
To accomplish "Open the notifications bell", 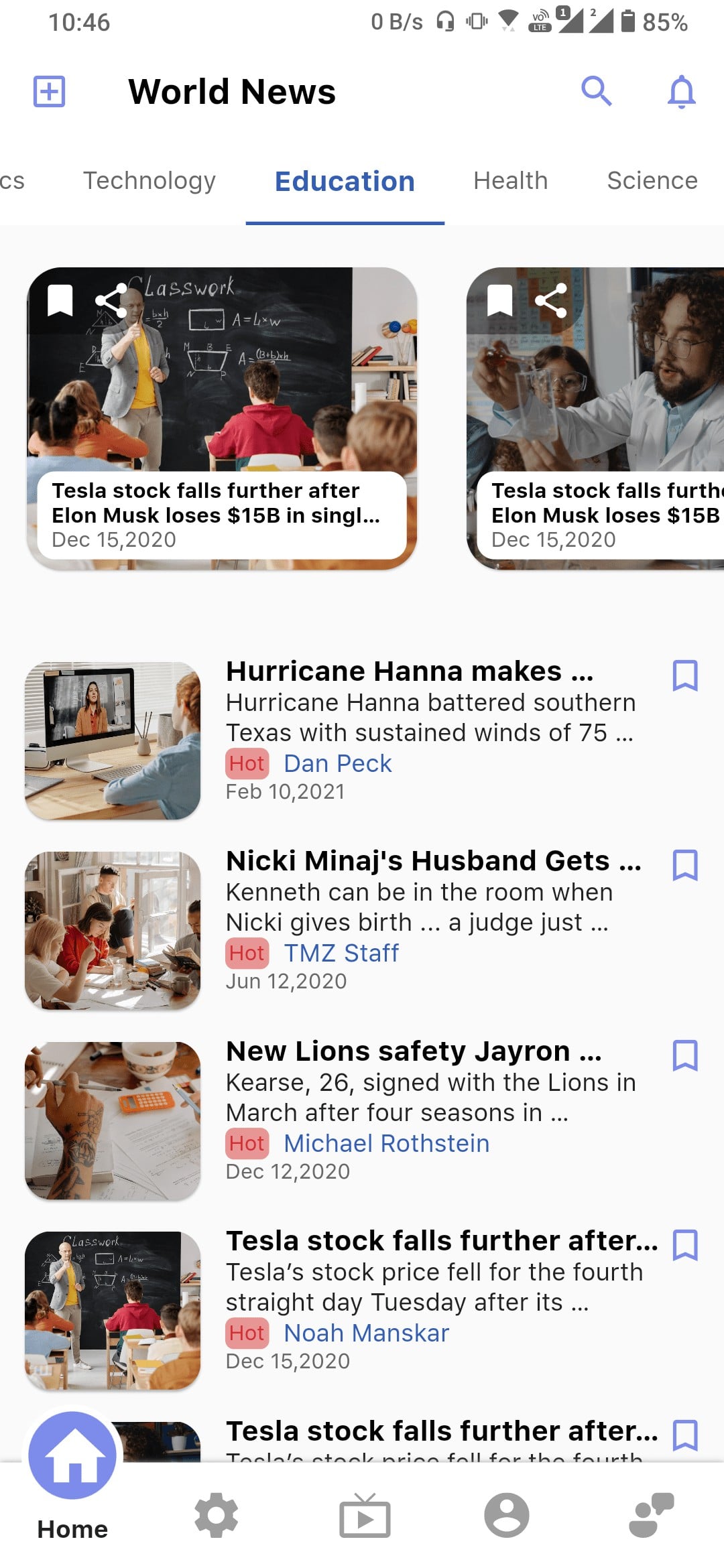I will pyautogui.click(x=681, y=91).
